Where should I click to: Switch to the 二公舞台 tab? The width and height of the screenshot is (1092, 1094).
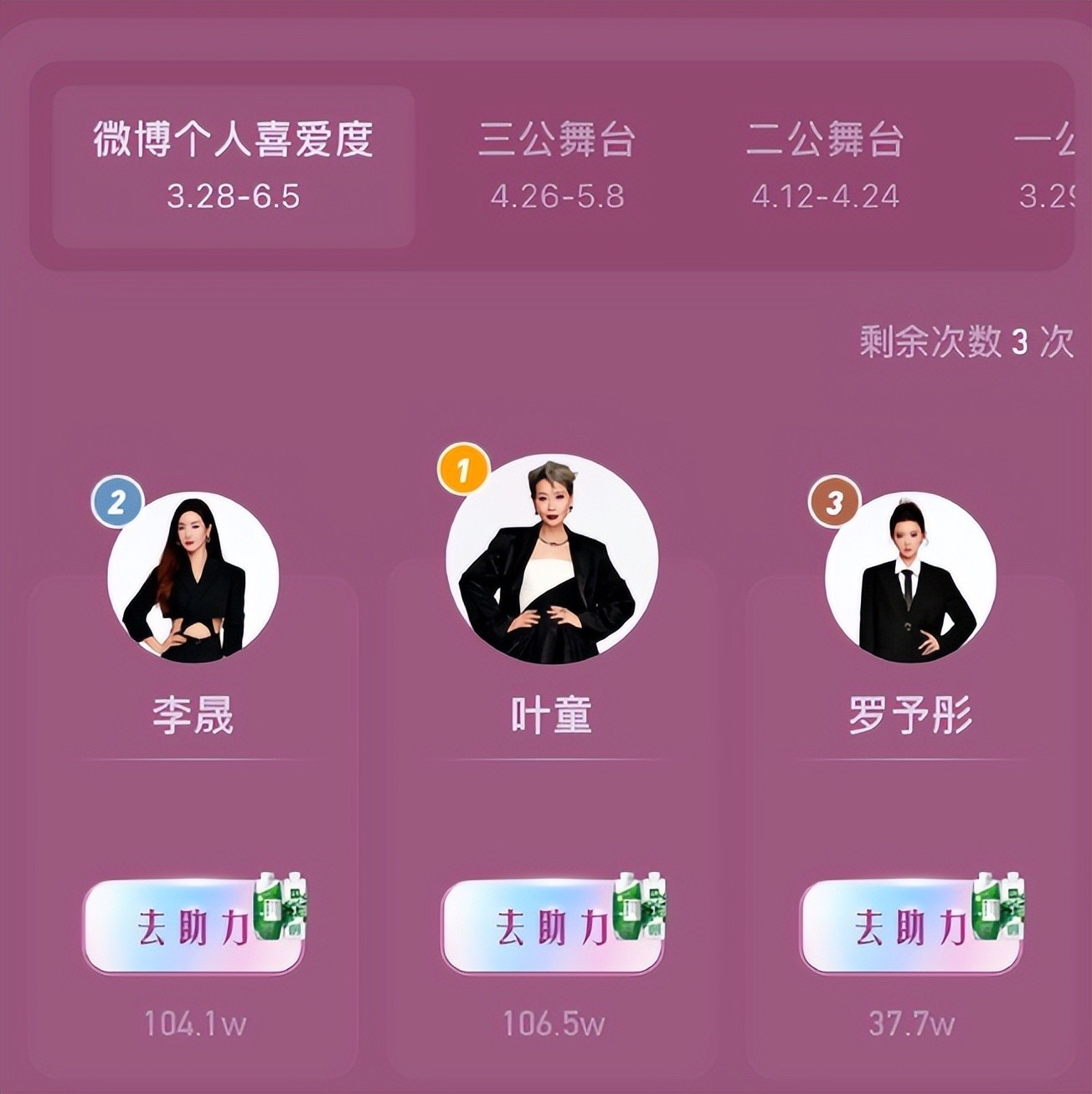(x=825, y=166)
